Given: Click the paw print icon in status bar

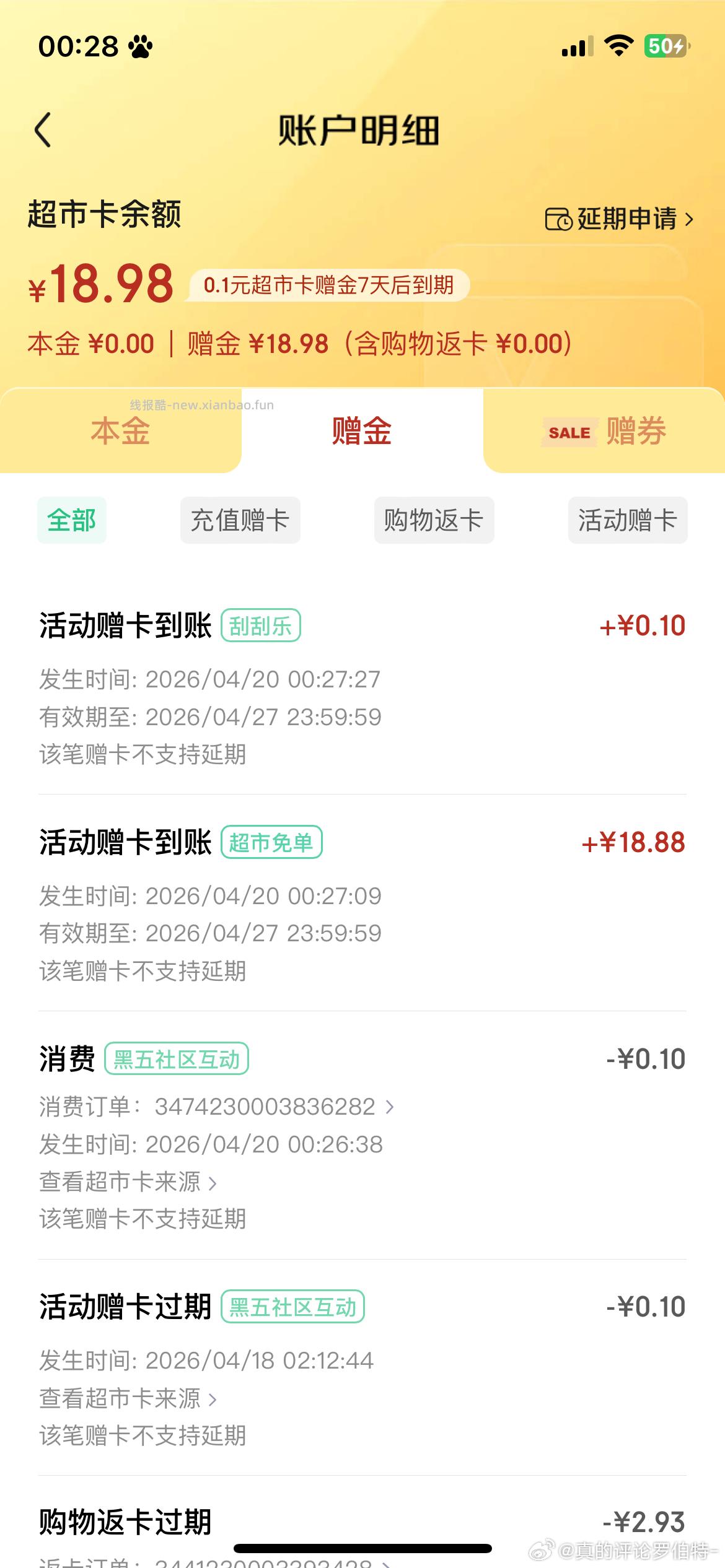Looking at the screenshot, I should (141, 46).
